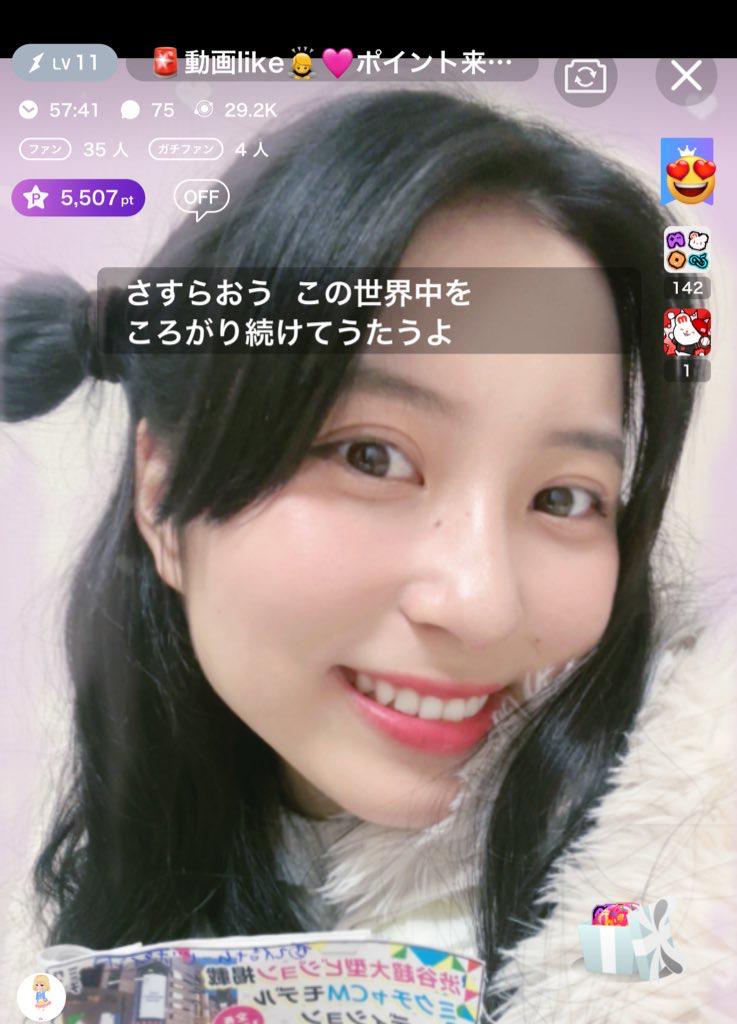This screenshot has width=737, height=1024.
Task: Toggle the OFF comment bubble
Action: 201,198
